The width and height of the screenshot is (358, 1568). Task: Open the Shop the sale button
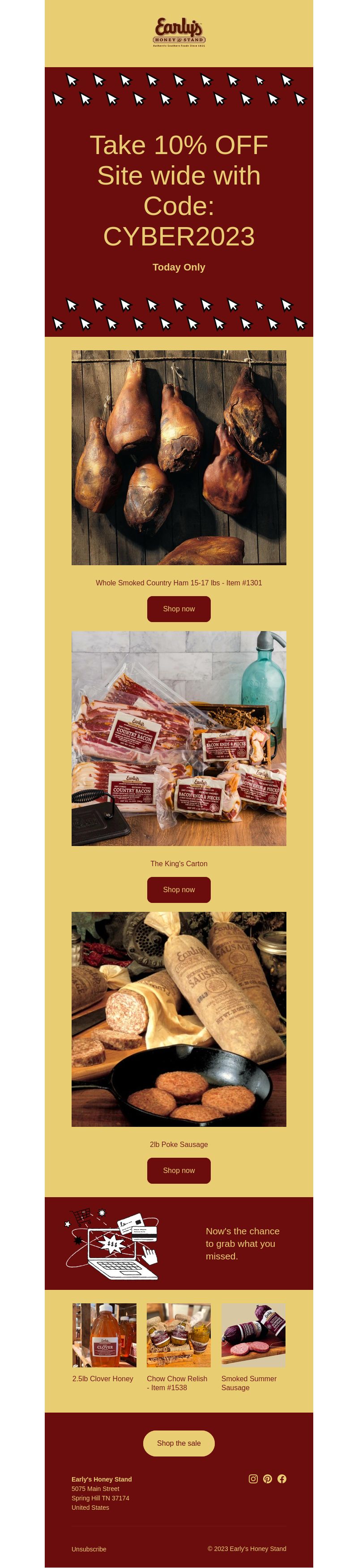(x=179, y=1443)
